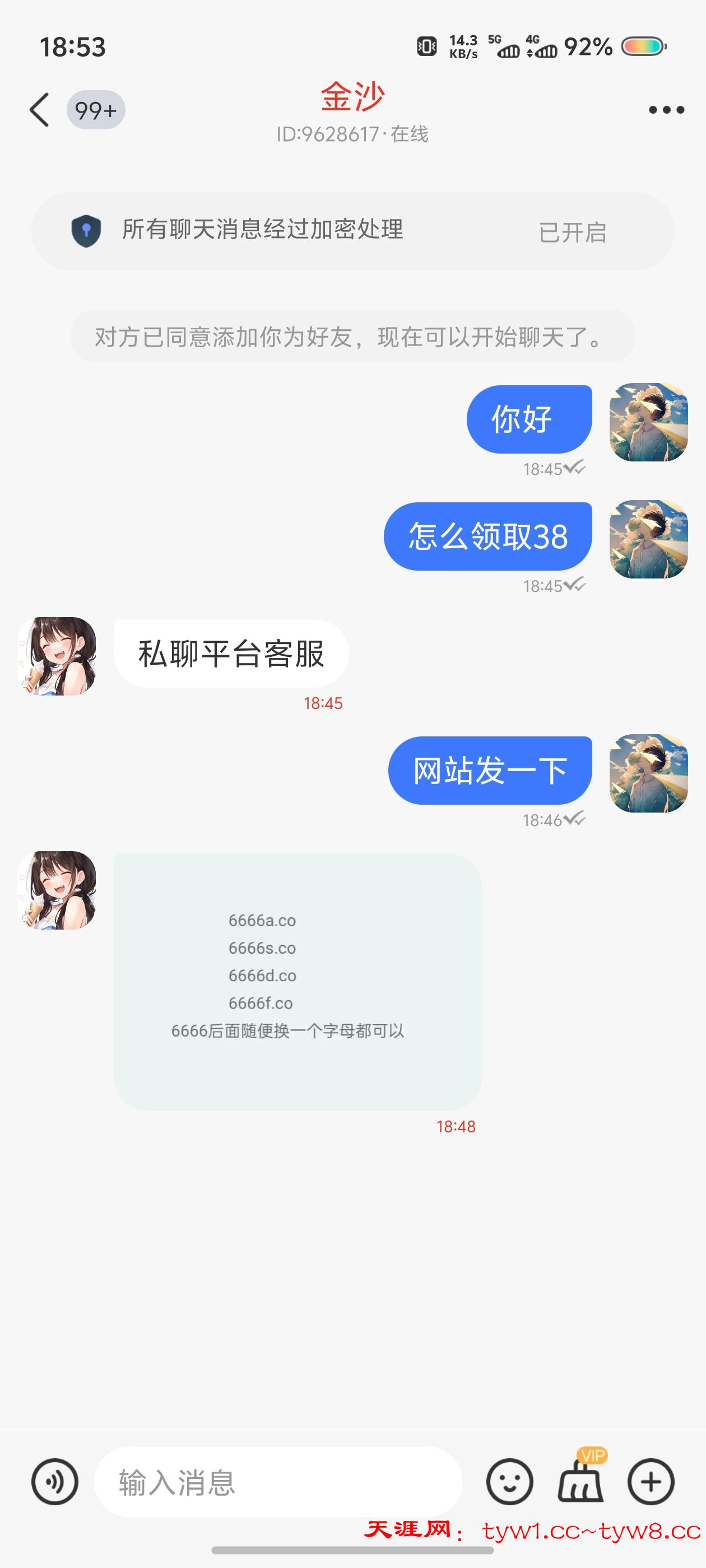
Task: Open the message containing 6666a.co links
Action: click(298, 981)
